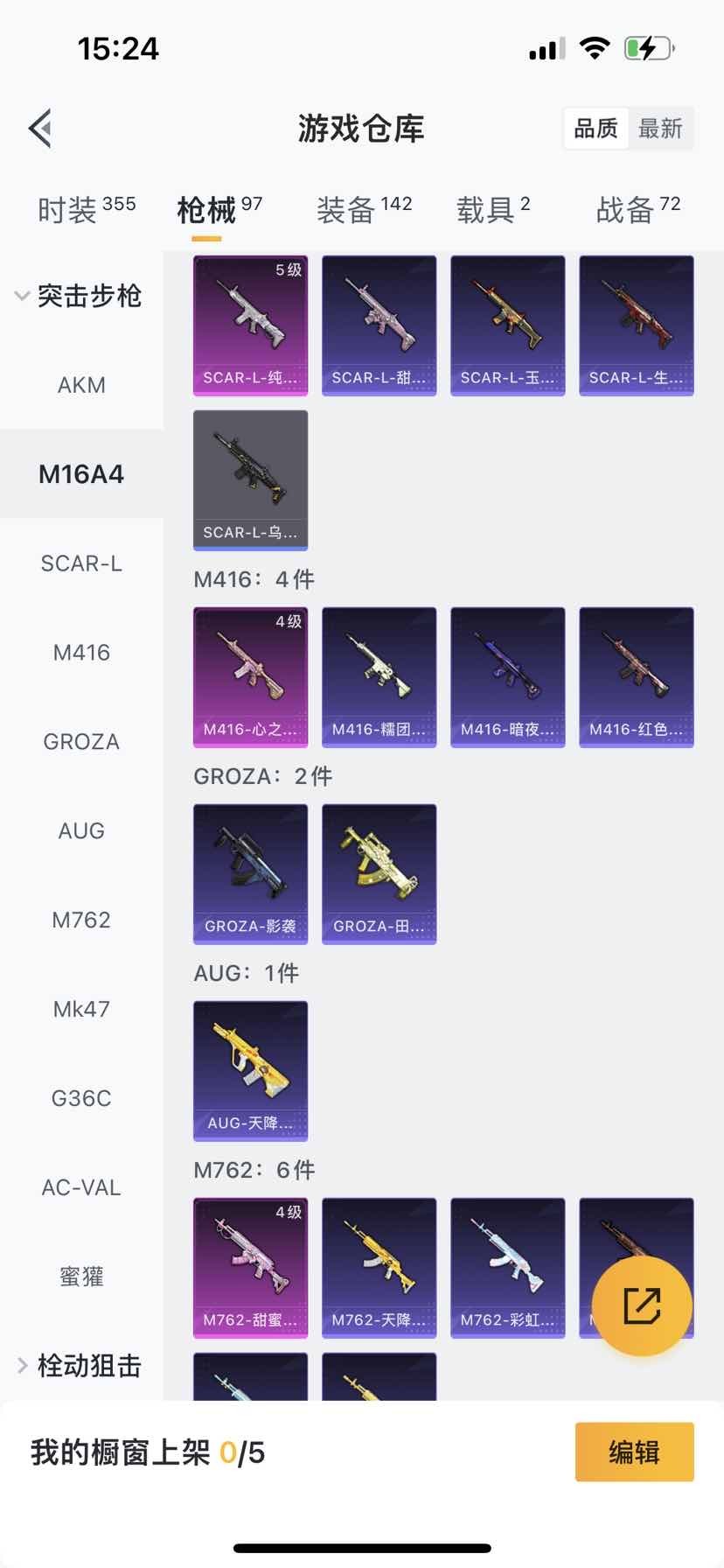Select AKM in the sidebar
This screenshot has width=724, height=1568.
(x=81, y=385)
